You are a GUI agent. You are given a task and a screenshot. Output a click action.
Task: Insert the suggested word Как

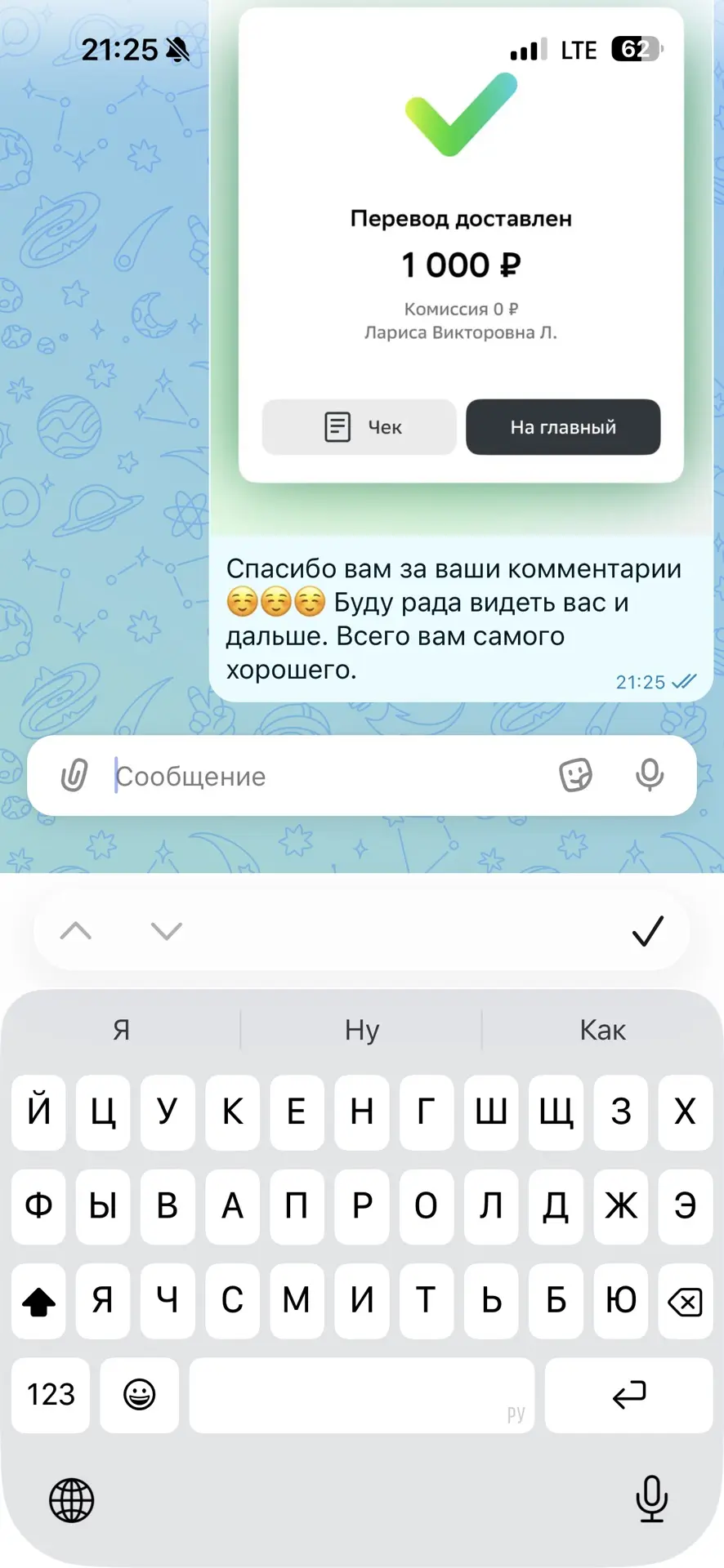603,1030
